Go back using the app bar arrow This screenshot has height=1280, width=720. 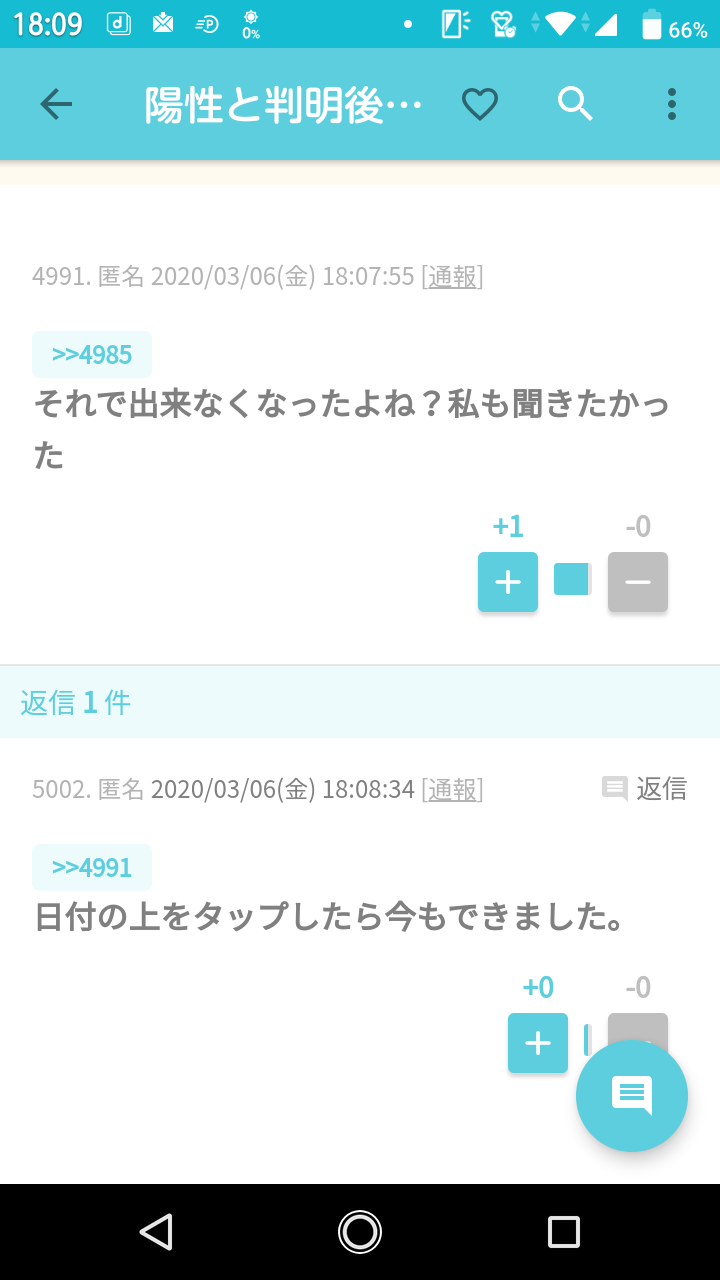(56, 104)
